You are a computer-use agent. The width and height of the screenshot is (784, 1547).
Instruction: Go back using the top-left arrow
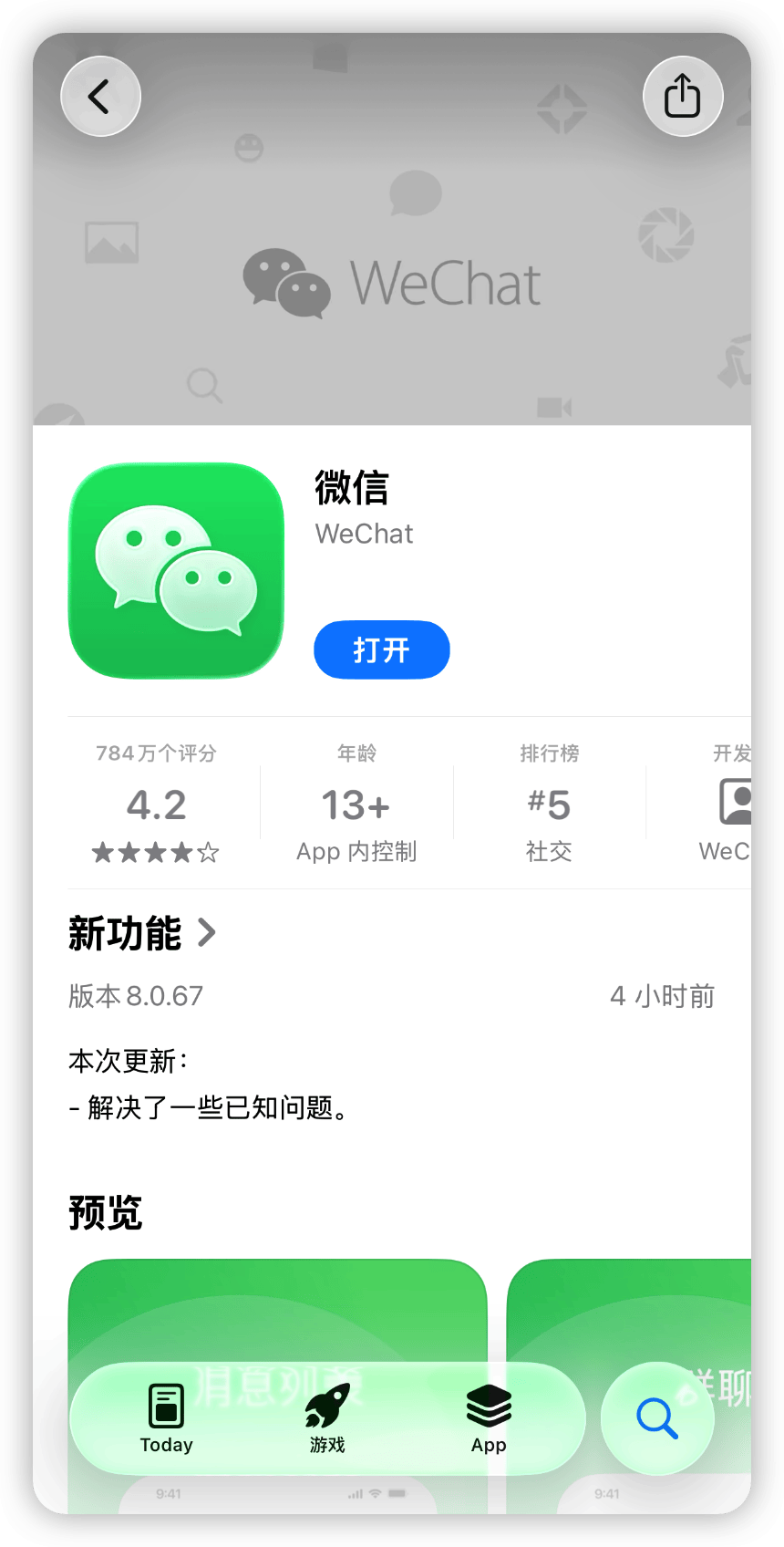point(100,97)
